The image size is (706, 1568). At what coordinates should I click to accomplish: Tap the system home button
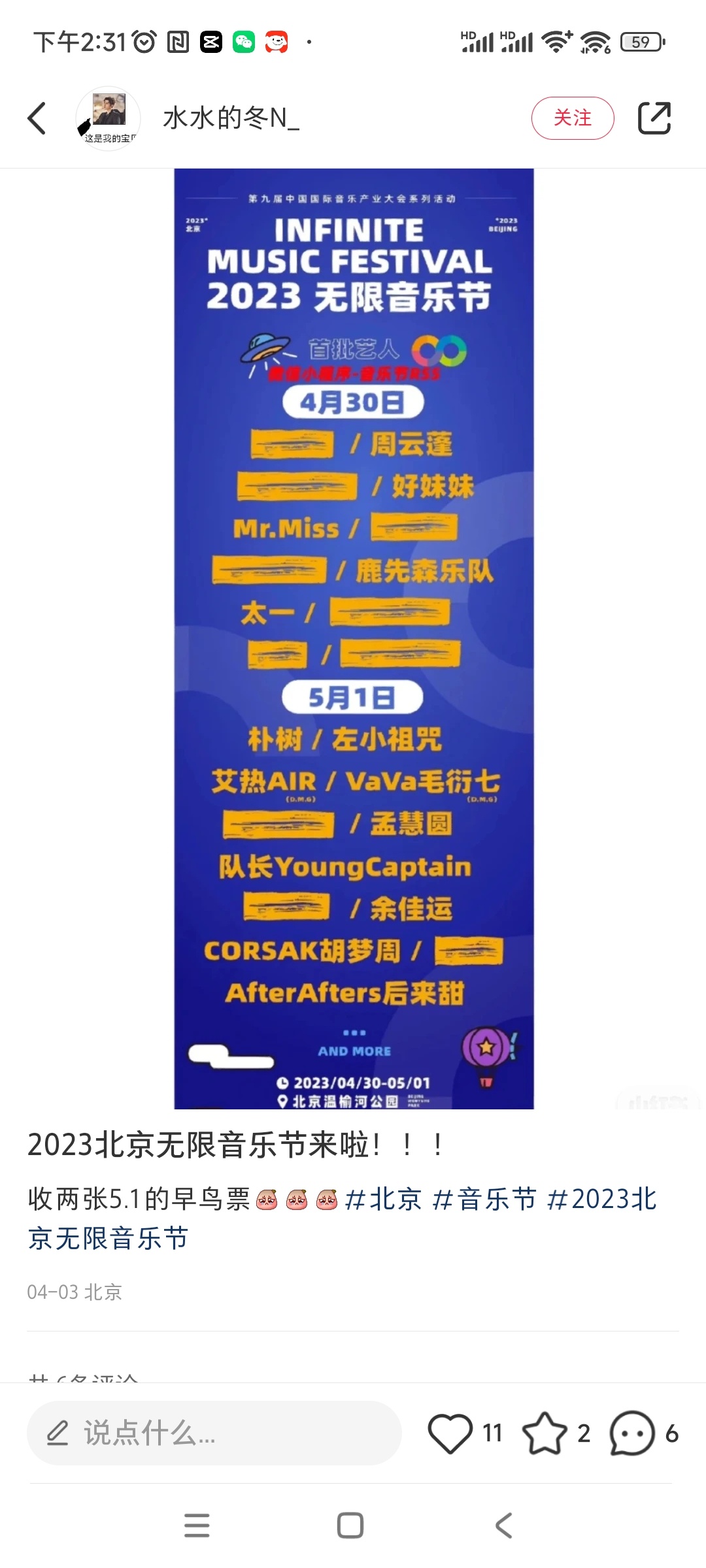click(x=350, y=1526)
